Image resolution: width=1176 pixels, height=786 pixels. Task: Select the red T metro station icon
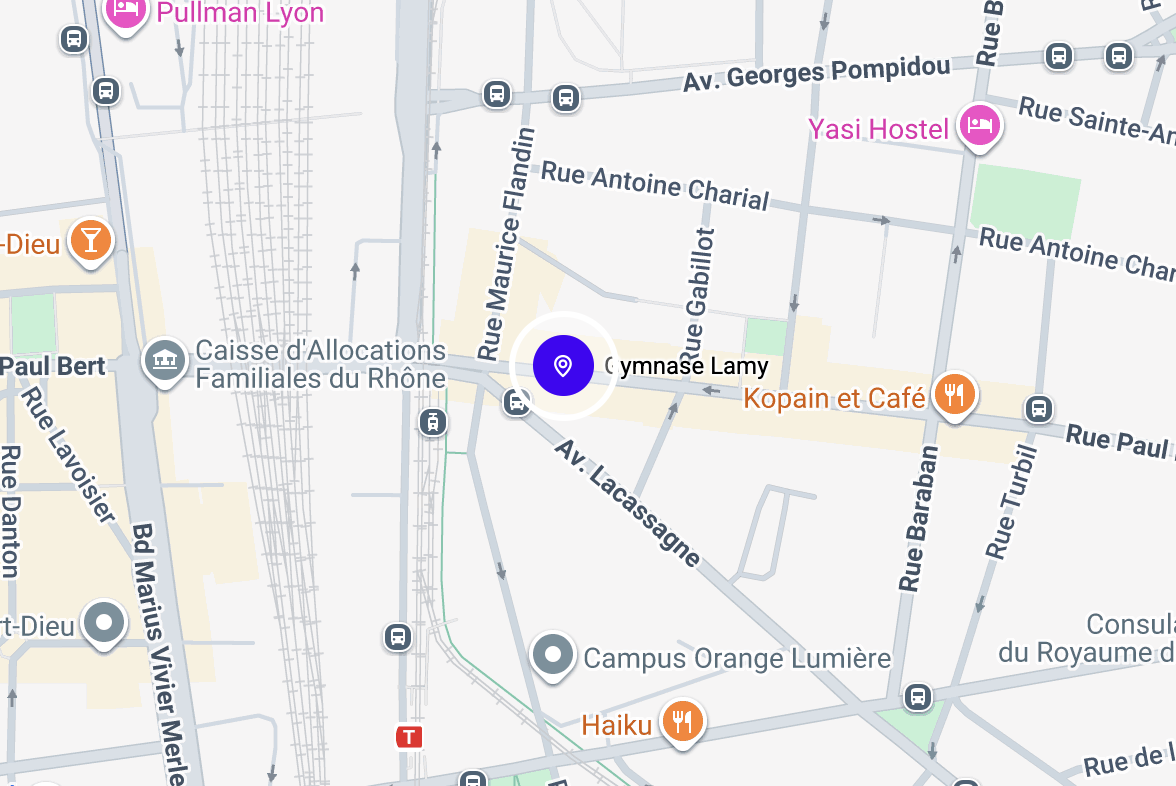point(409,737)
